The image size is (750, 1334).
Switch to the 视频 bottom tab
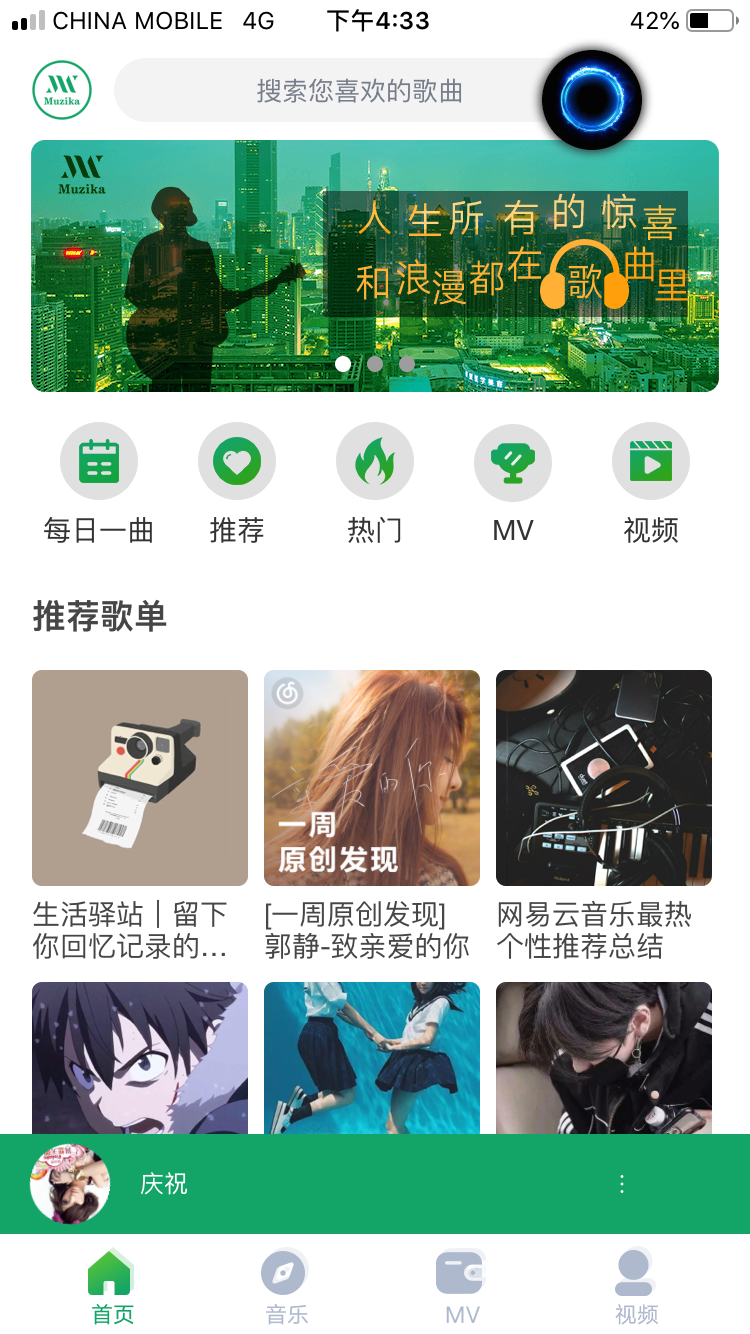pyautogui.click(x=637, y=1286)
